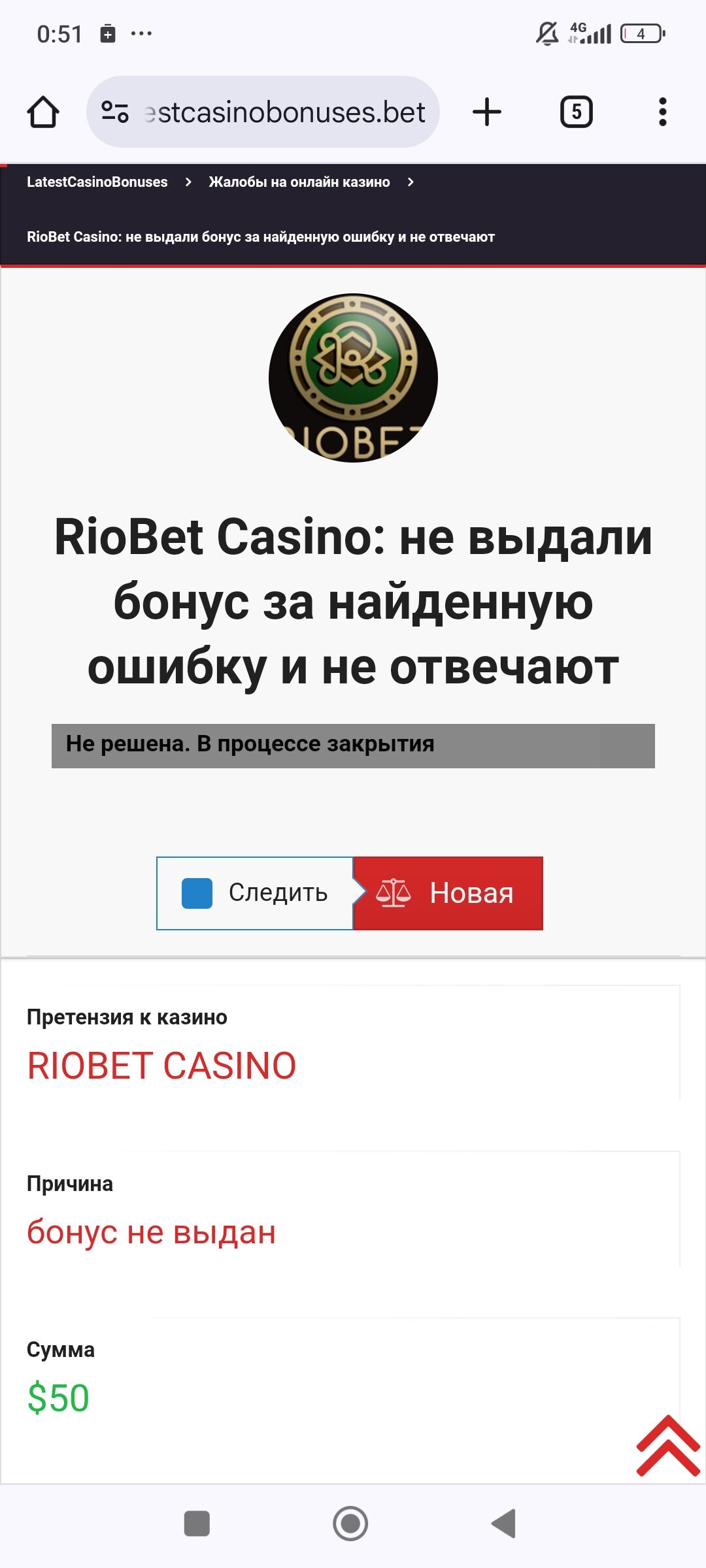Screen dimensions: 706x1568
Task: Open the browser overflow menu
Action: tap(662, 112)
